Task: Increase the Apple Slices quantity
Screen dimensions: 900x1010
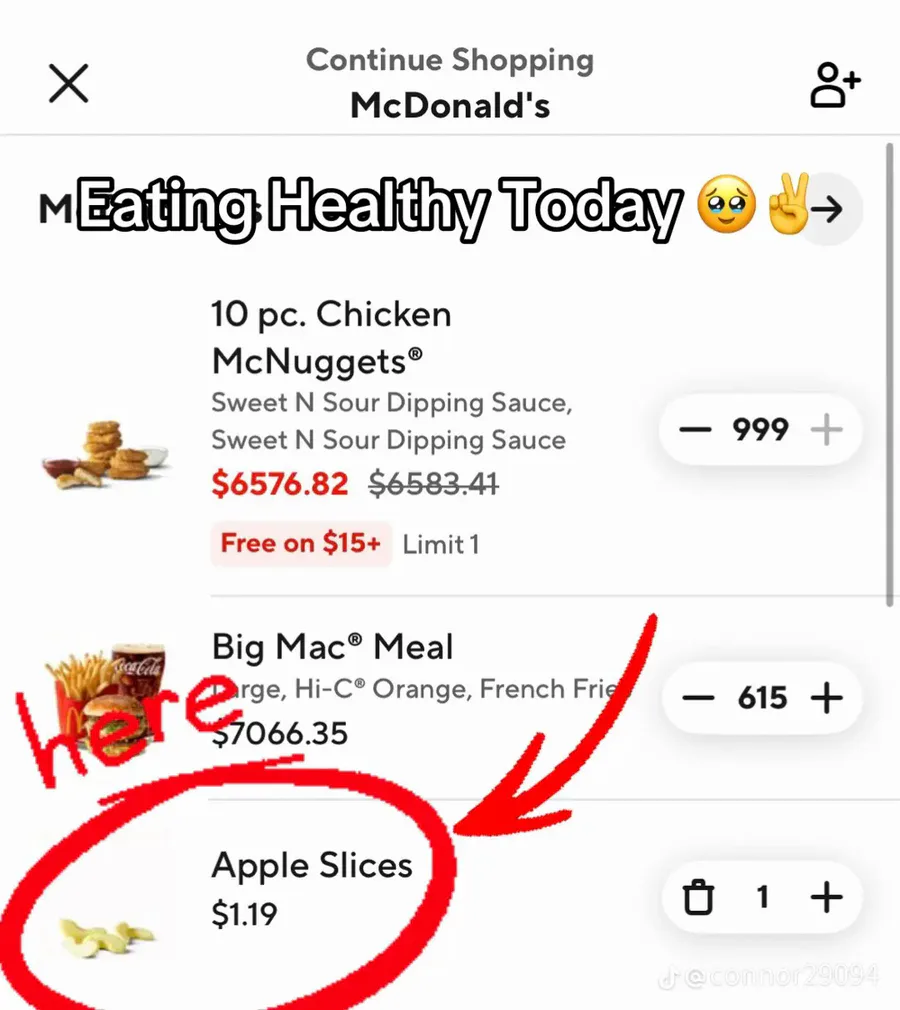Action: click(x=826, y=898)
